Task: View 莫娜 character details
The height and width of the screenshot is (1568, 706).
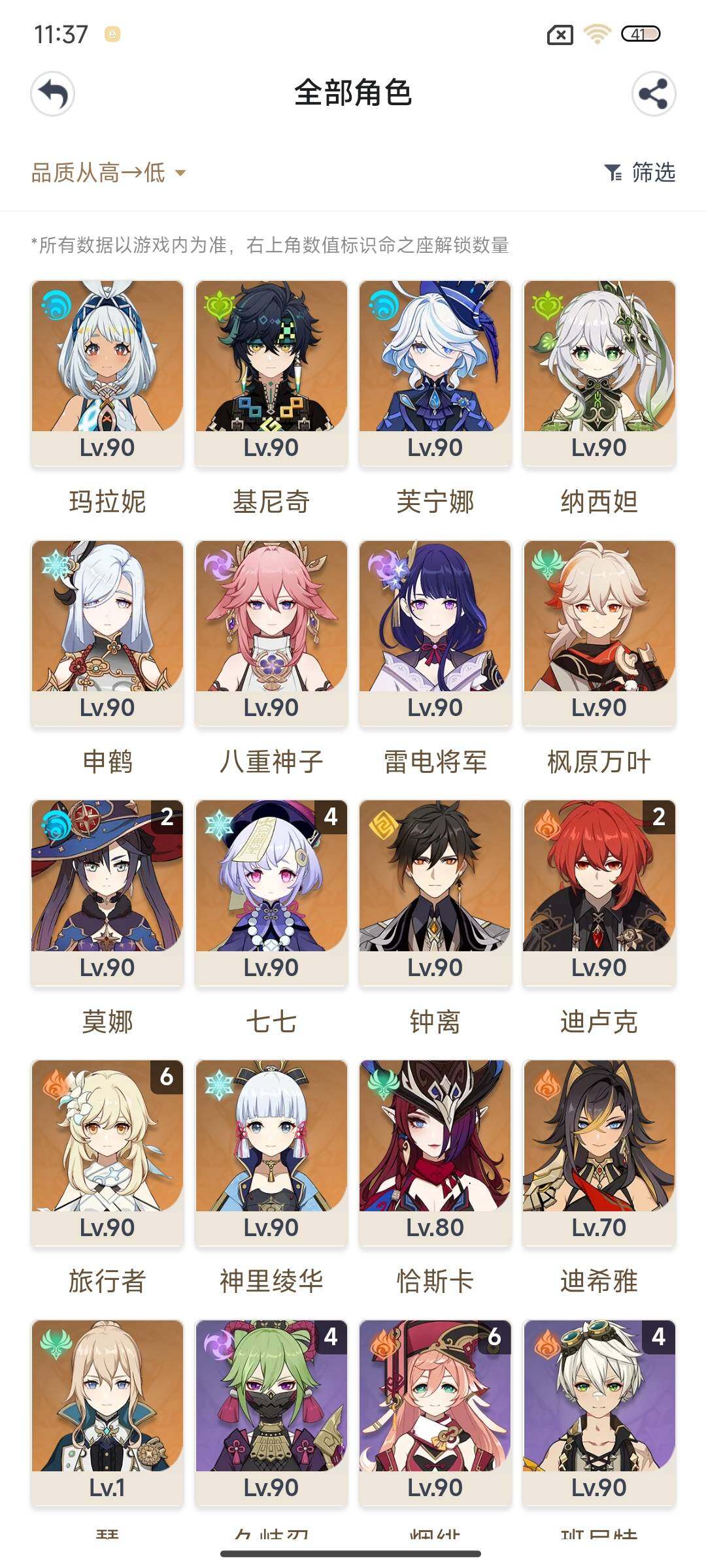Action: [107, 892]
